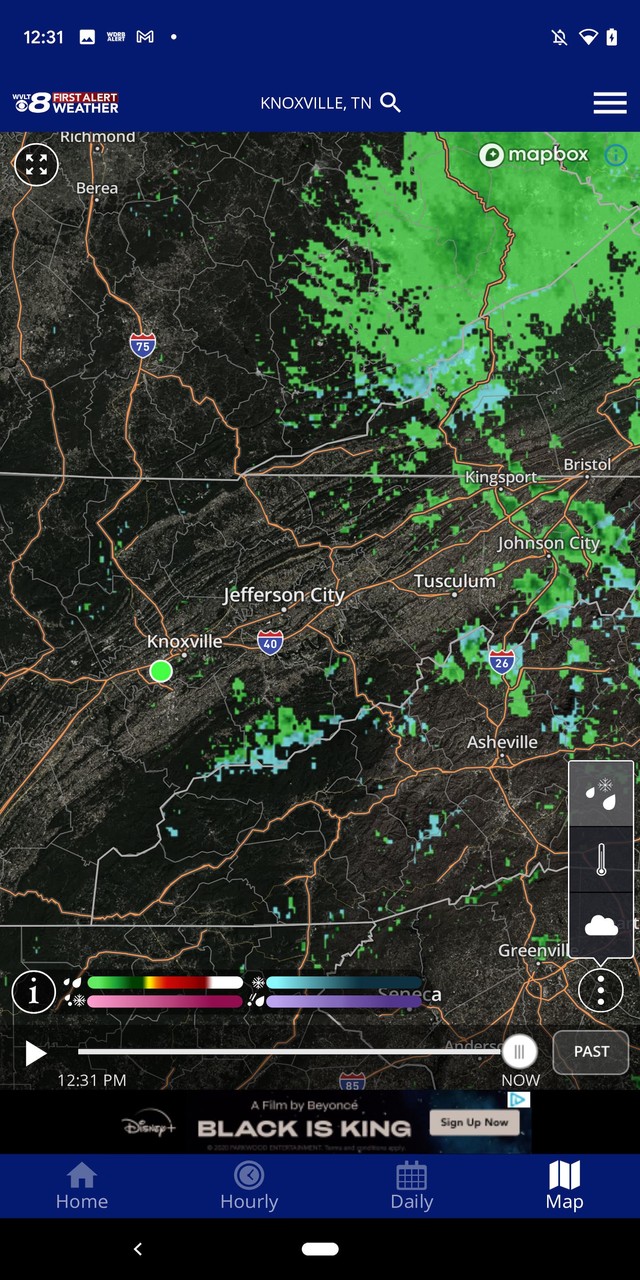Switch to the Daily tab
This screenshot has width=640, height=1280.
(411, 1186)
